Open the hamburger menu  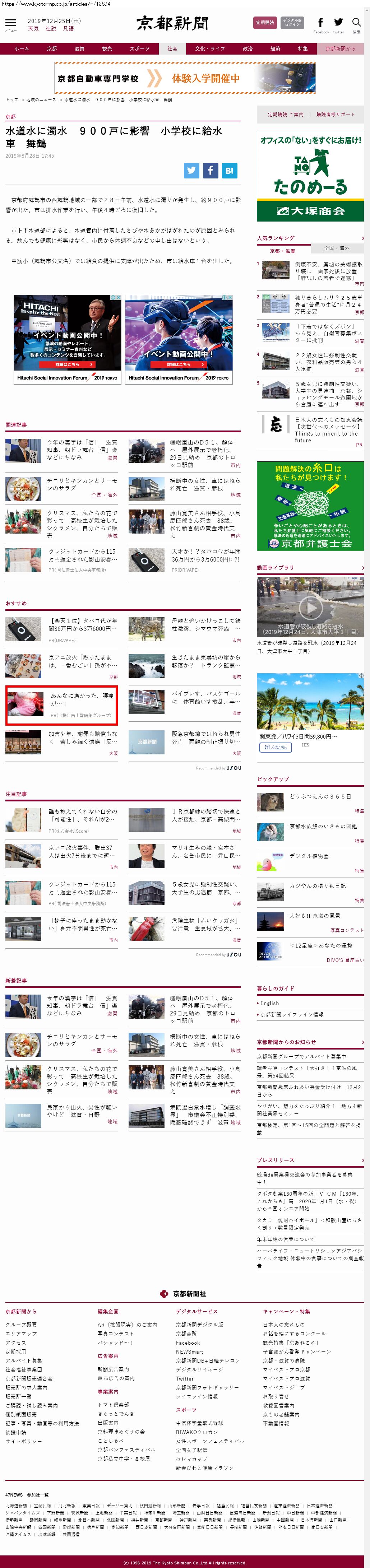coord(10,24)
